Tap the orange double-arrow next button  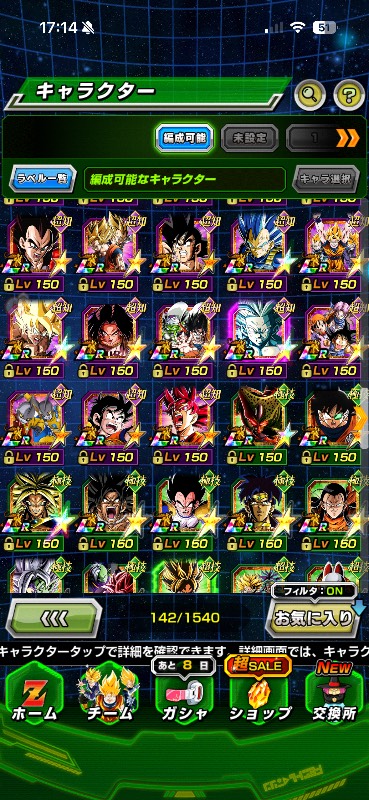347,138
